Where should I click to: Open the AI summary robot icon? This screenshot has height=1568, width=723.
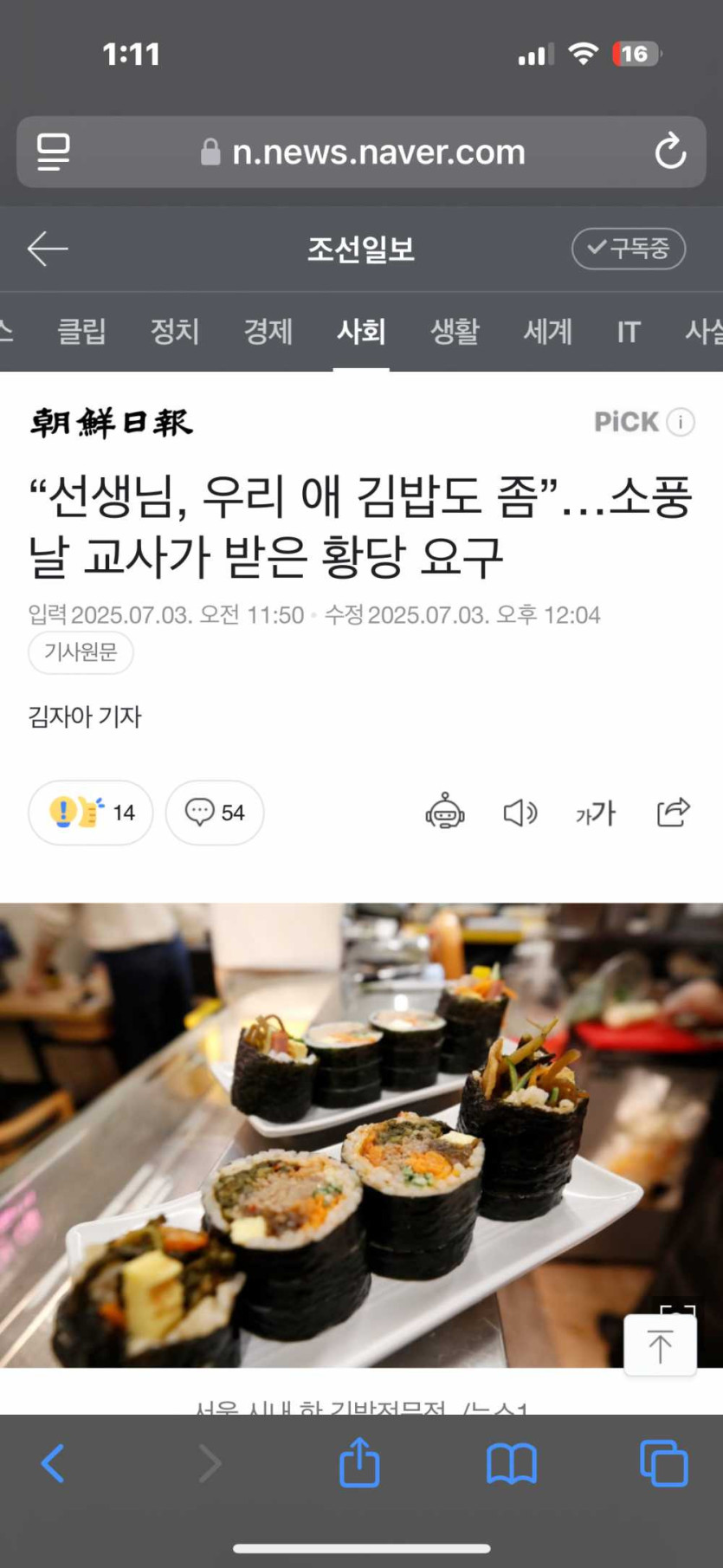pyautogui.click(x=445, y=813)
